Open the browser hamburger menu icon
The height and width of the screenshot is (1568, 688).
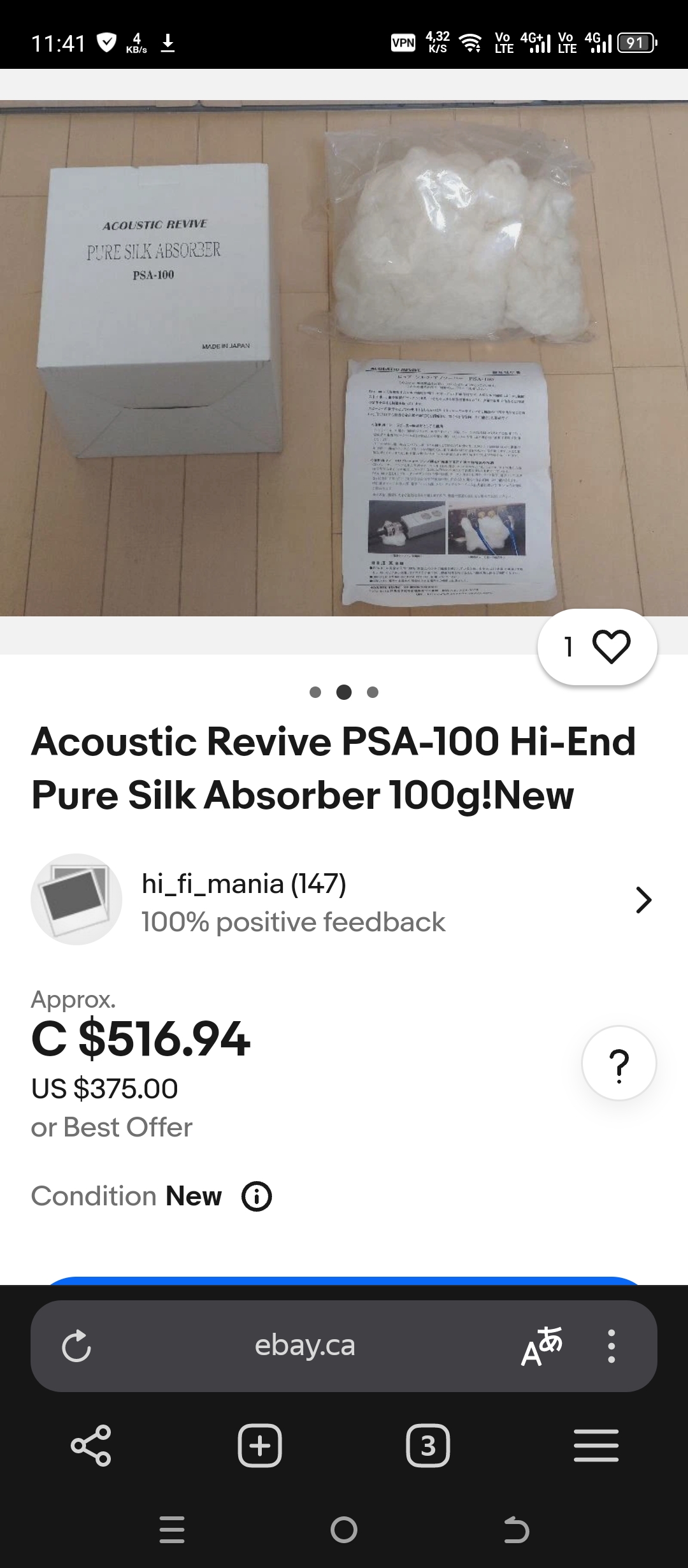[x=595, y=1446]
